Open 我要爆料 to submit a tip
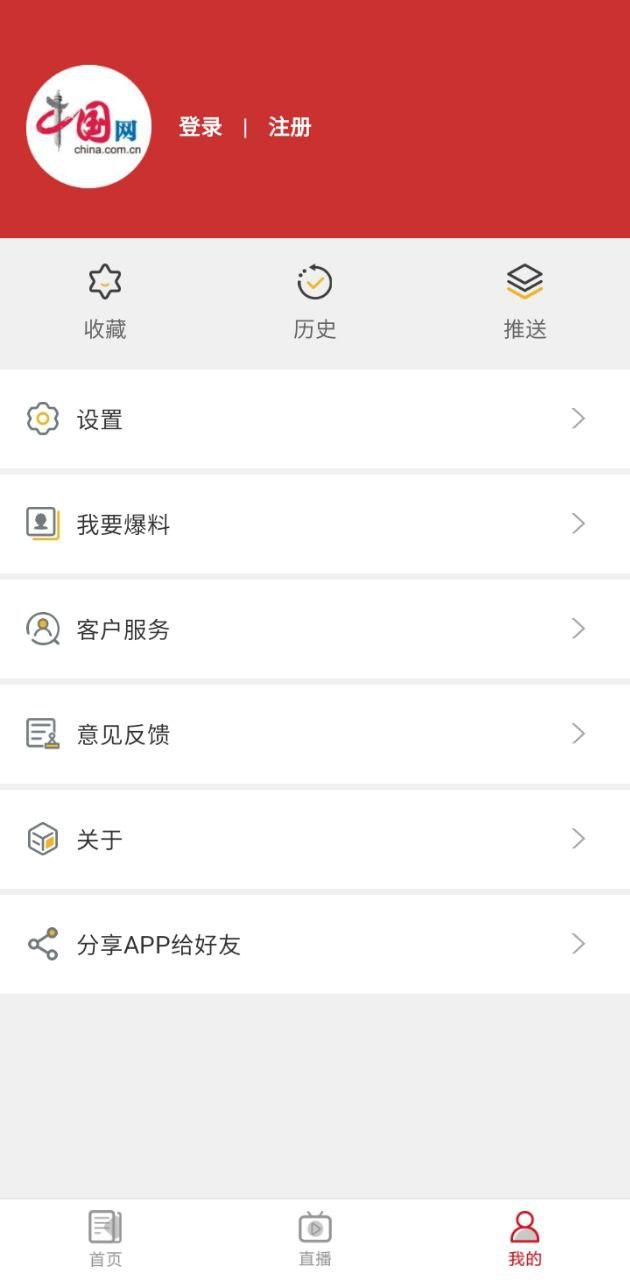Viewport: 630px width, 1280px height. pyautogui.click(x=315, y=524)
